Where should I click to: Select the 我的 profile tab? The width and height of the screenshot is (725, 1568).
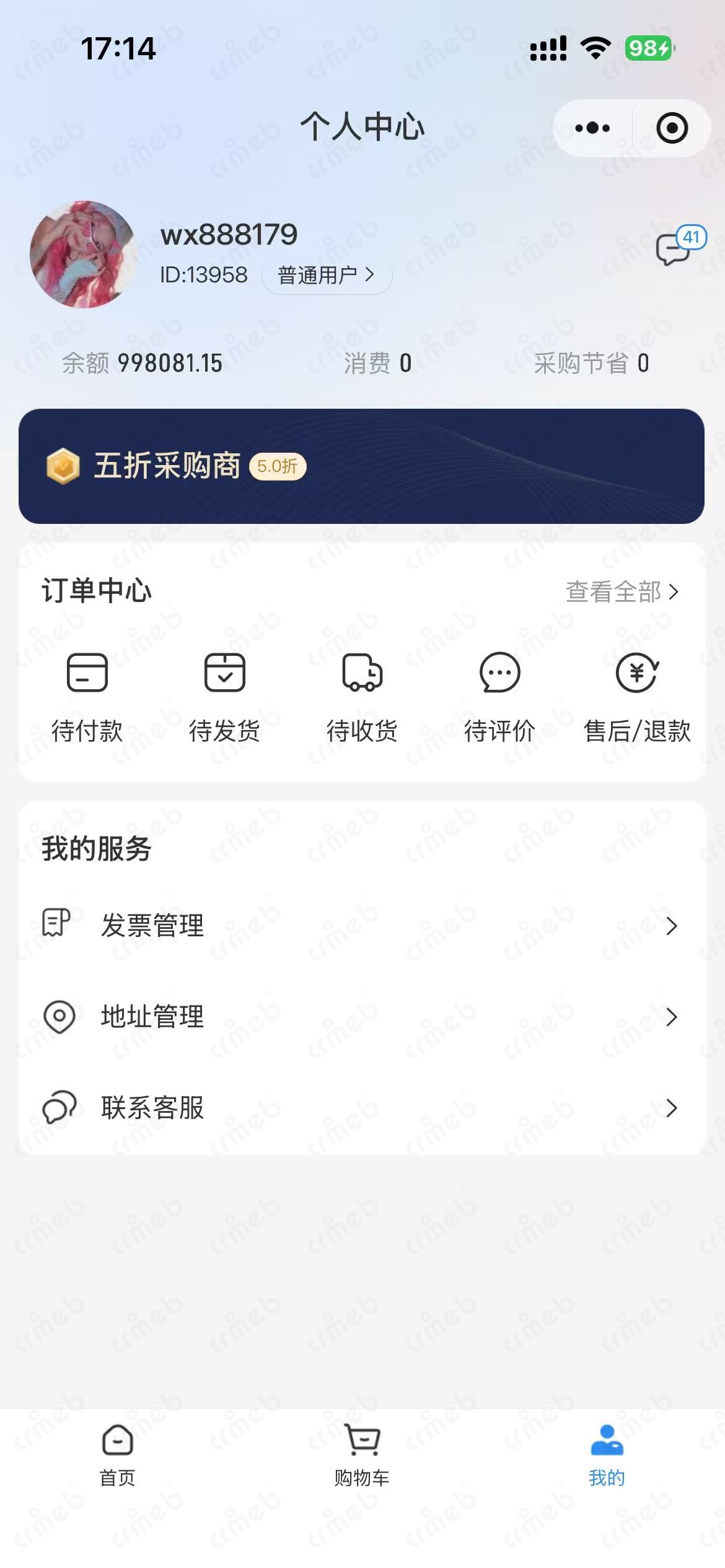tap(607, 1455)
